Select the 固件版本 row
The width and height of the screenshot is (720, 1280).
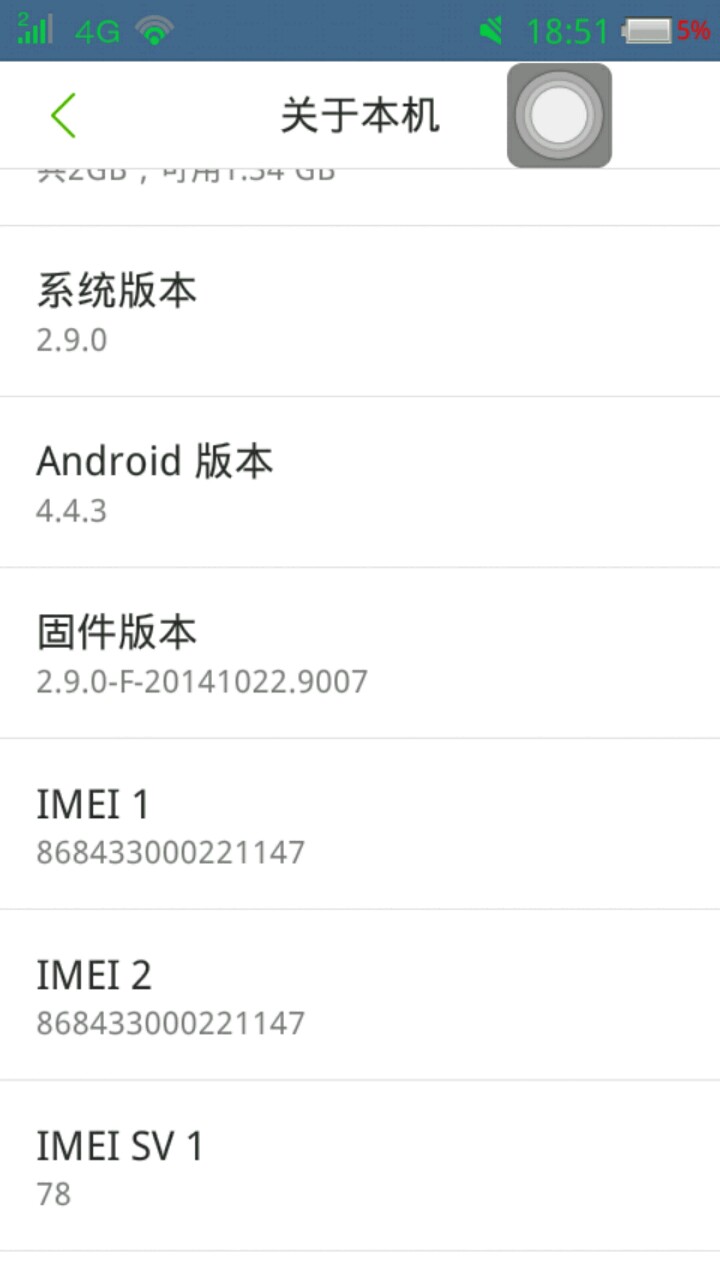(x=360, y=653)
